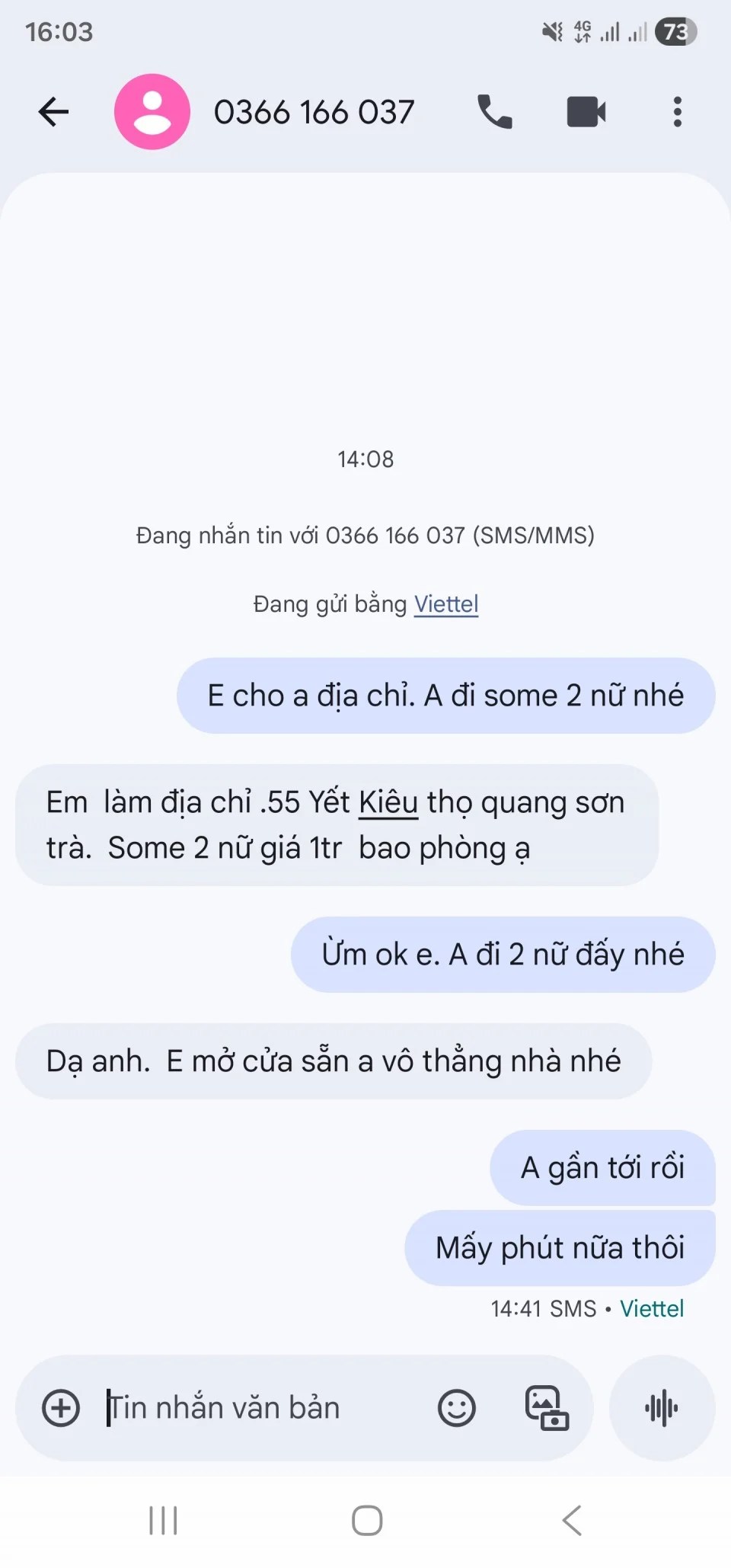
Task: Start a voice call with this number
Action: [x=494, y=112]
